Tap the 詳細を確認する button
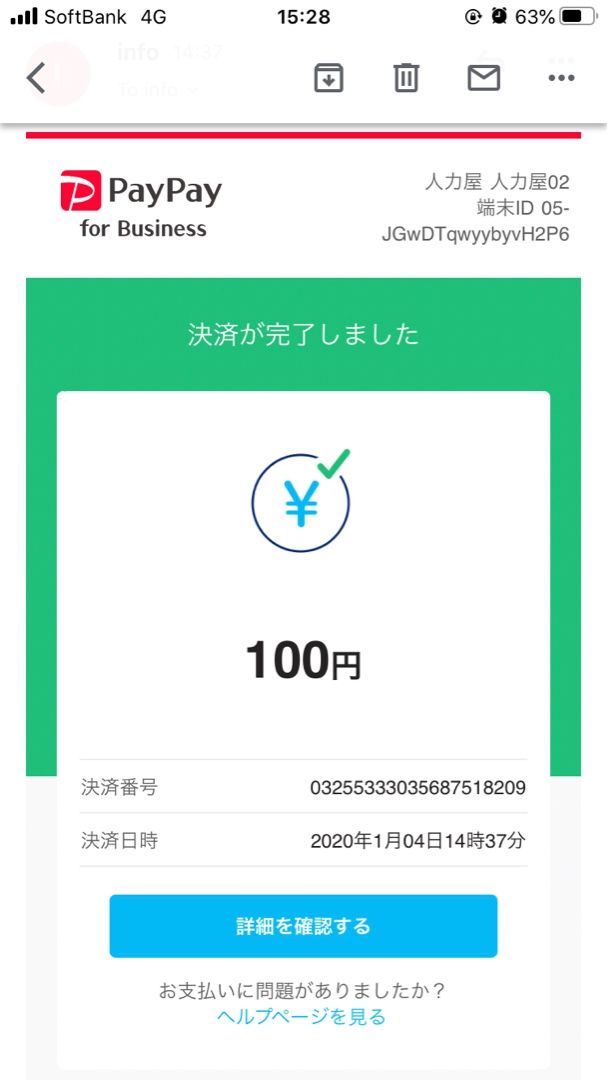608x1080 pixels. 303,926
